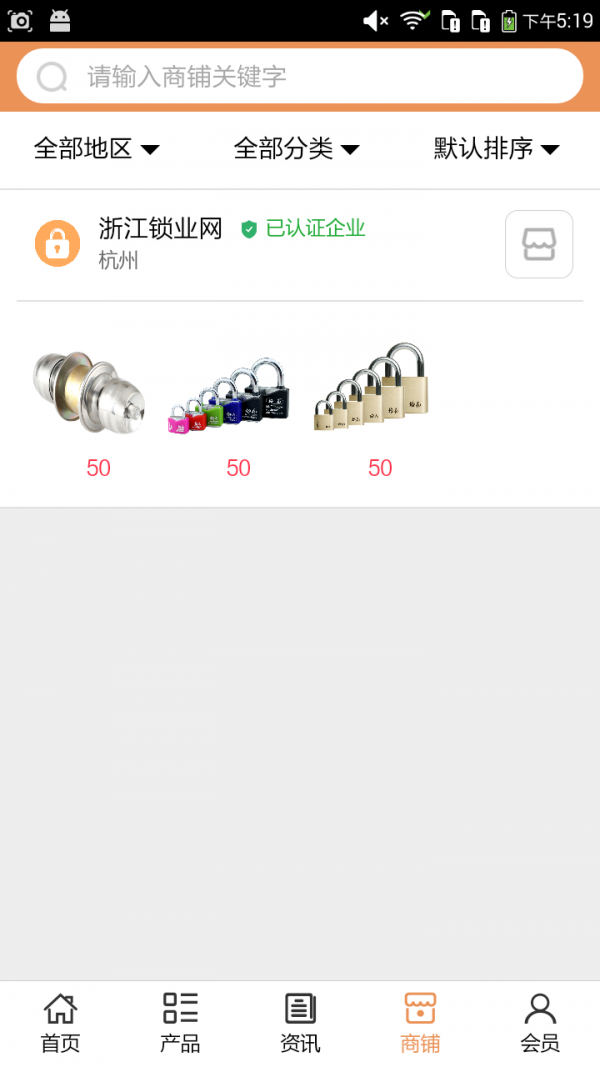Viewport: 600px width, 1067px height.
Task: Switch to the 产品 products tab
Action: (x=180, y=1023)
